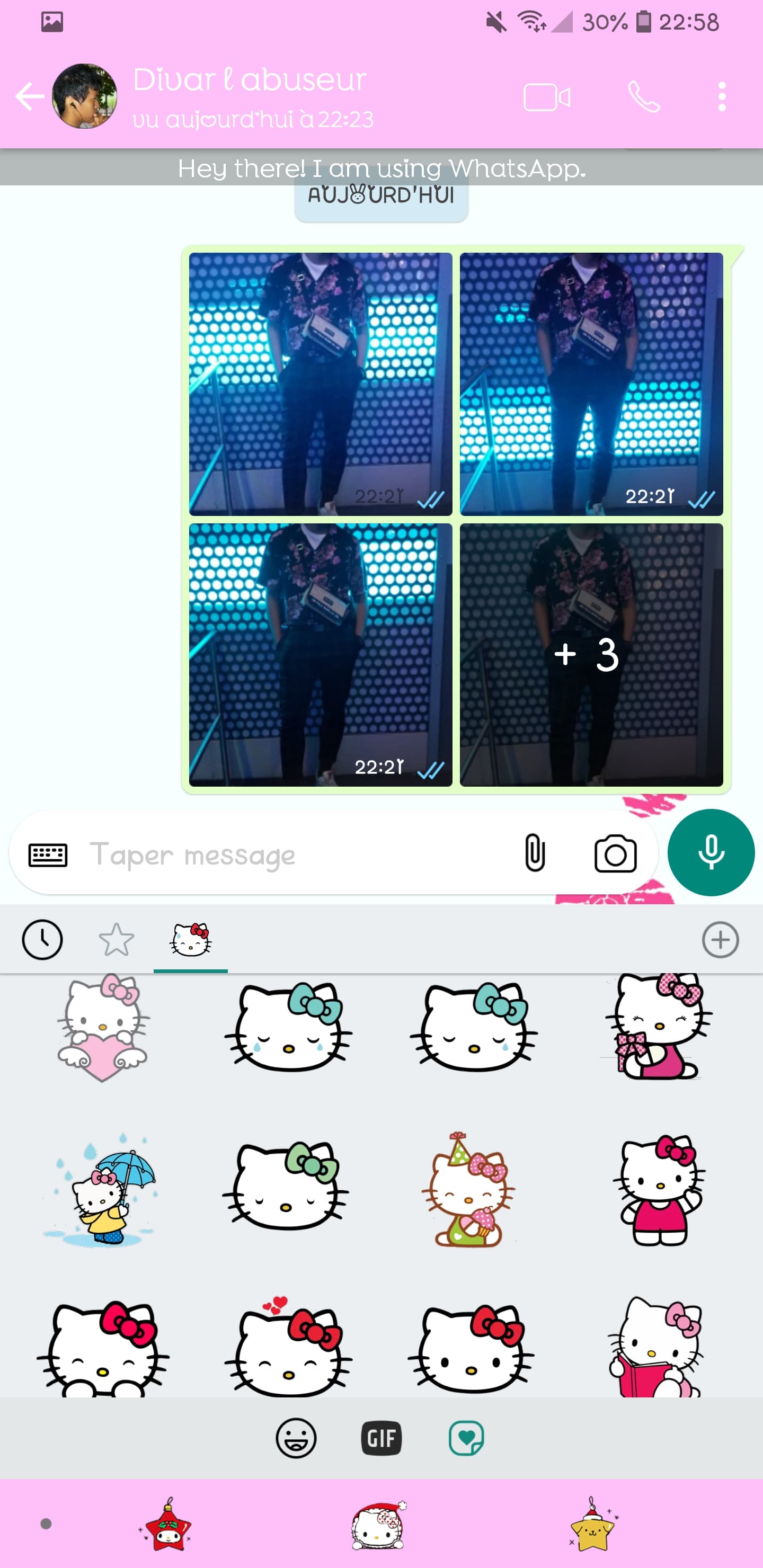Show favorite stickers tab
This screenshot has height=1568, width=763.
point(116,940)
